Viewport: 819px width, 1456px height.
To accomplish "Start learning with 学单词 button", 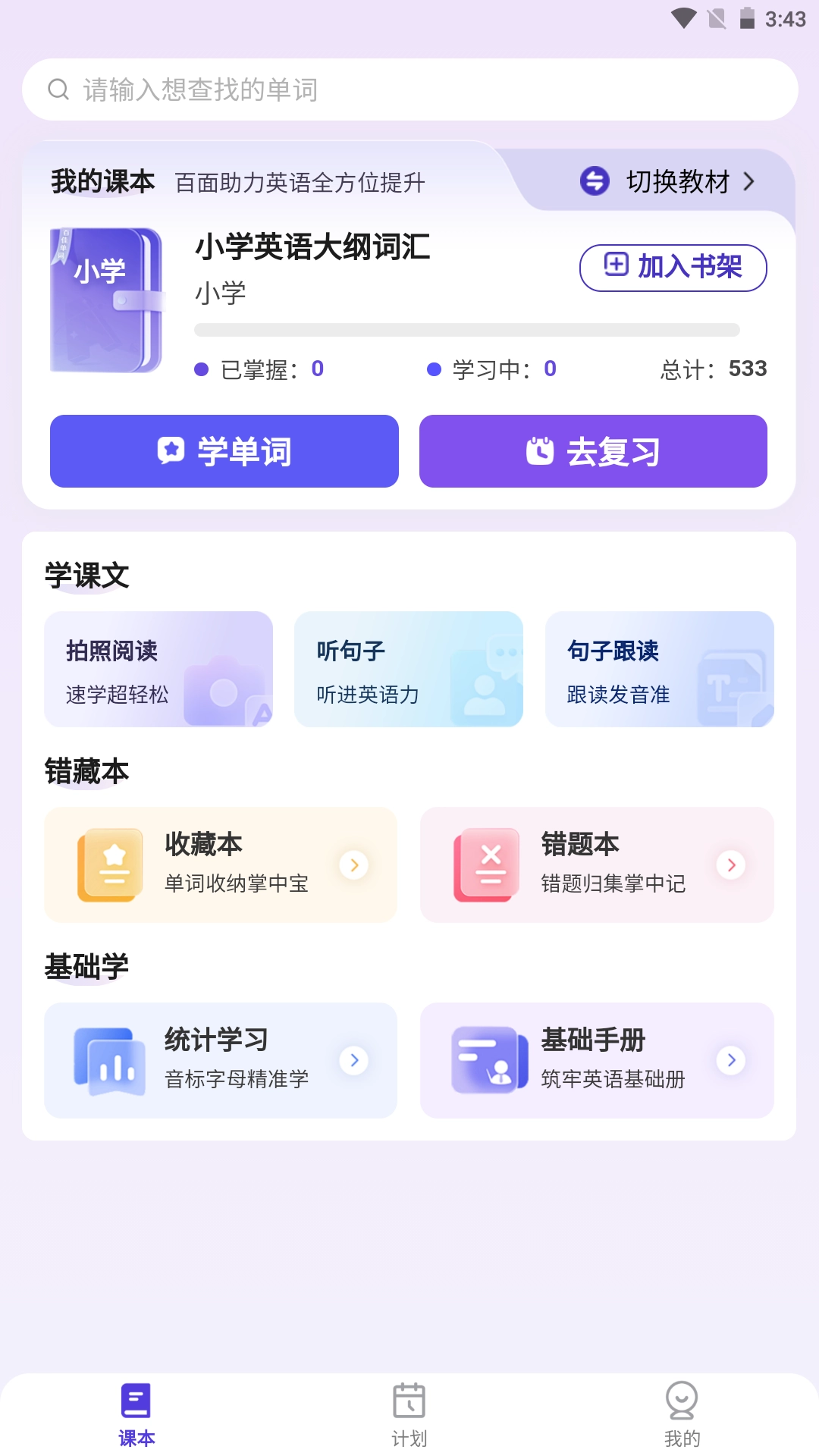I will point(224,451).
